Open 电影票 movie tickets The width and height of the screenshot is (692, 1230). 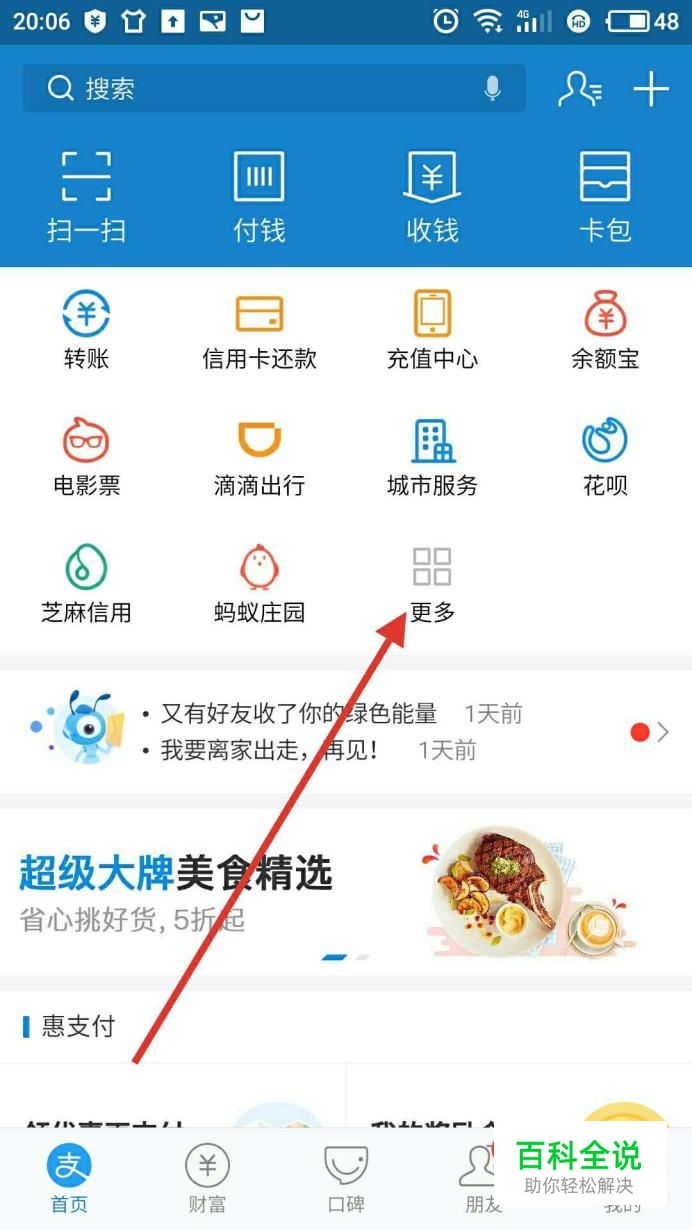click(x=86, y=457)
